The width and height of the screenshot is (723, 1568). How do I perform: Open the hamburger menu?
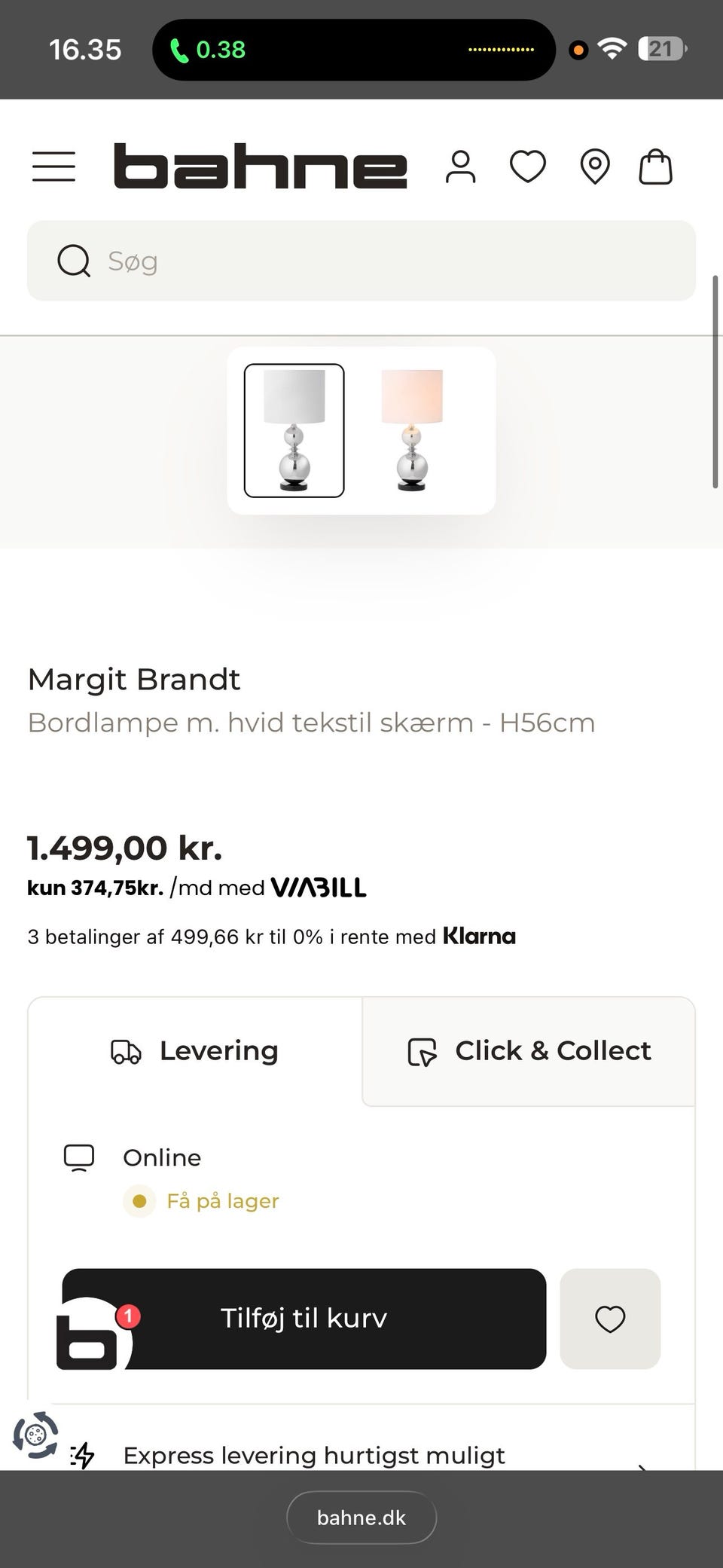pos(53,167)
